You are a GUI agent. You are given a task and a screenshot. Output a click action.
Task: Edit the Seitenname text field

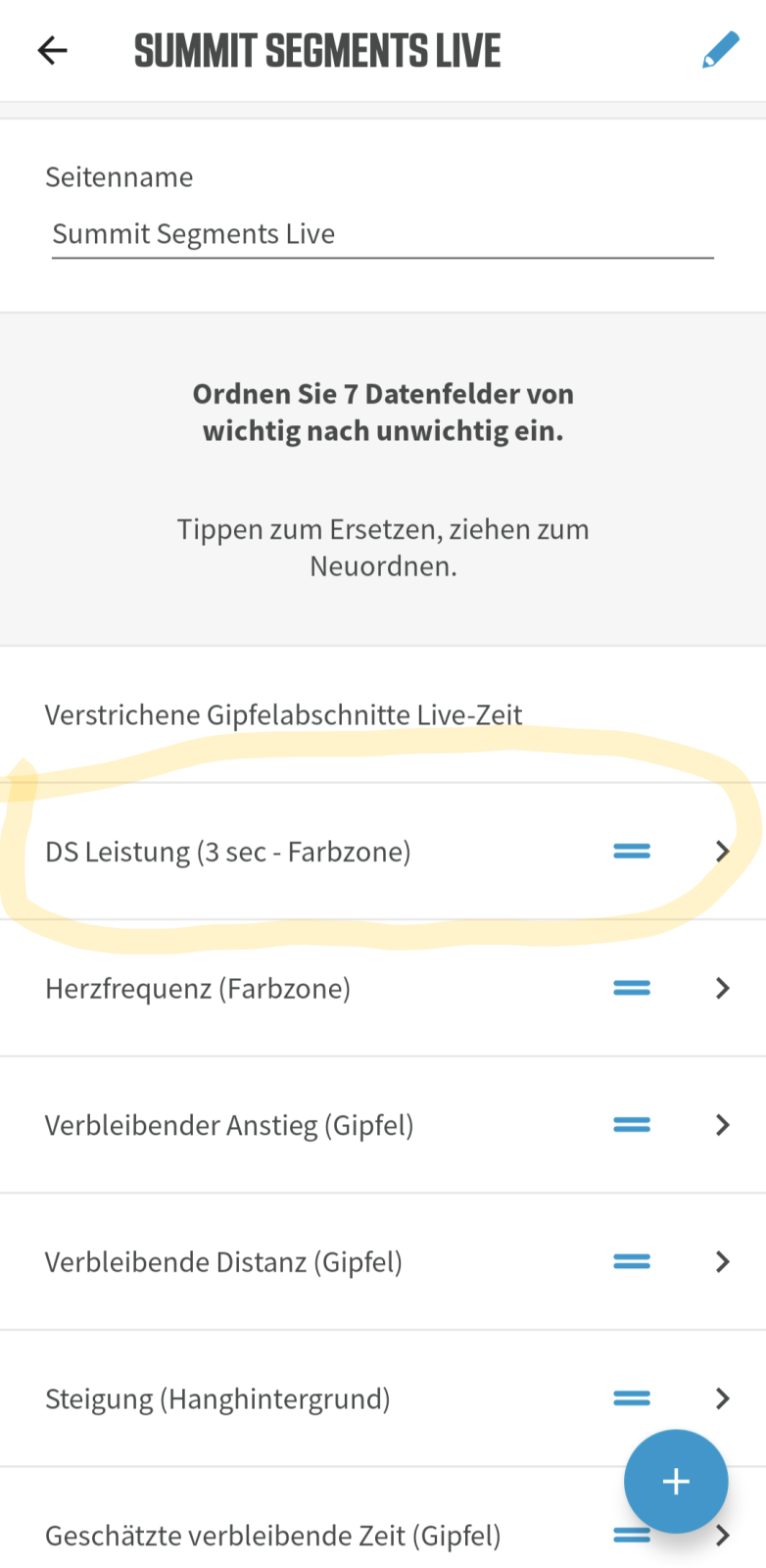[x=382, y=234]
